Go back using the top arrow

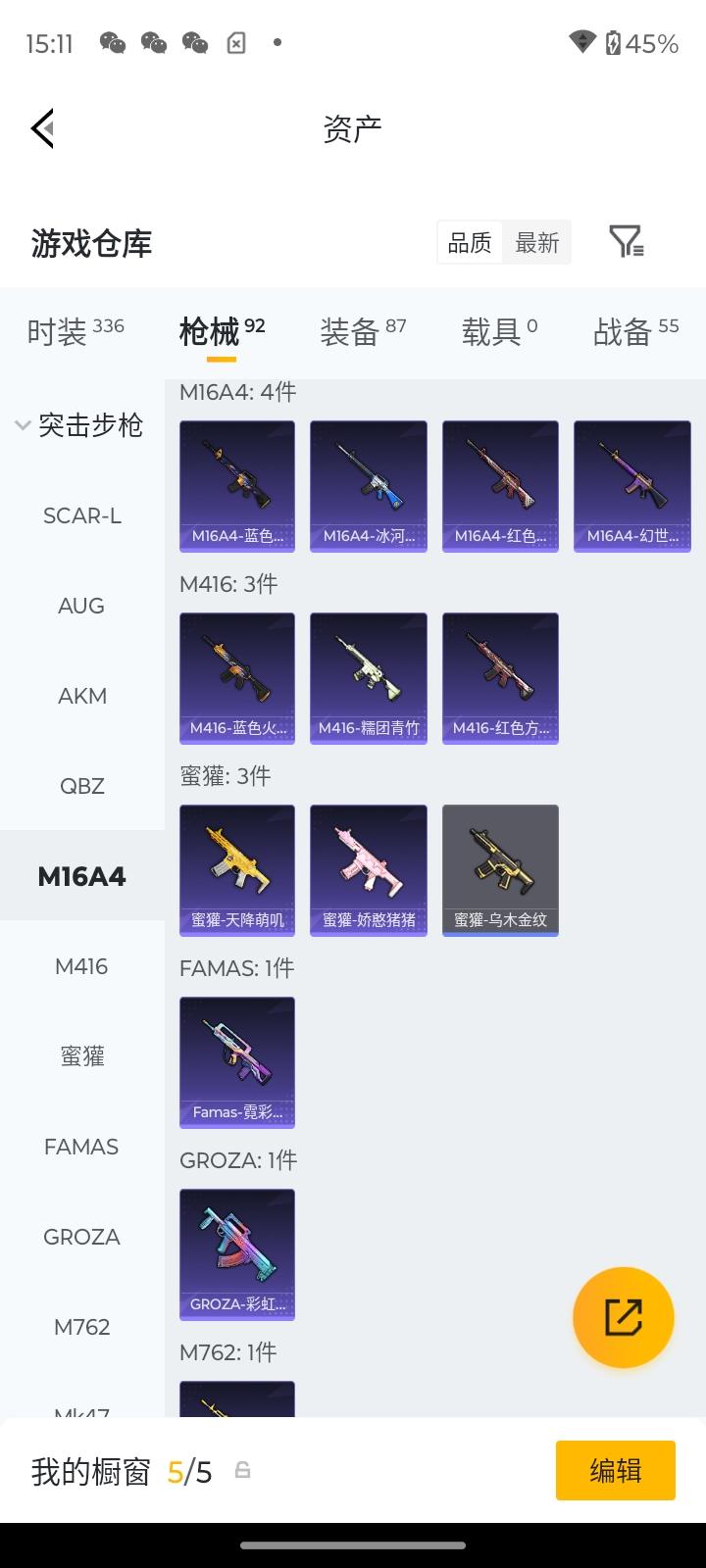[x=42, y=128]
